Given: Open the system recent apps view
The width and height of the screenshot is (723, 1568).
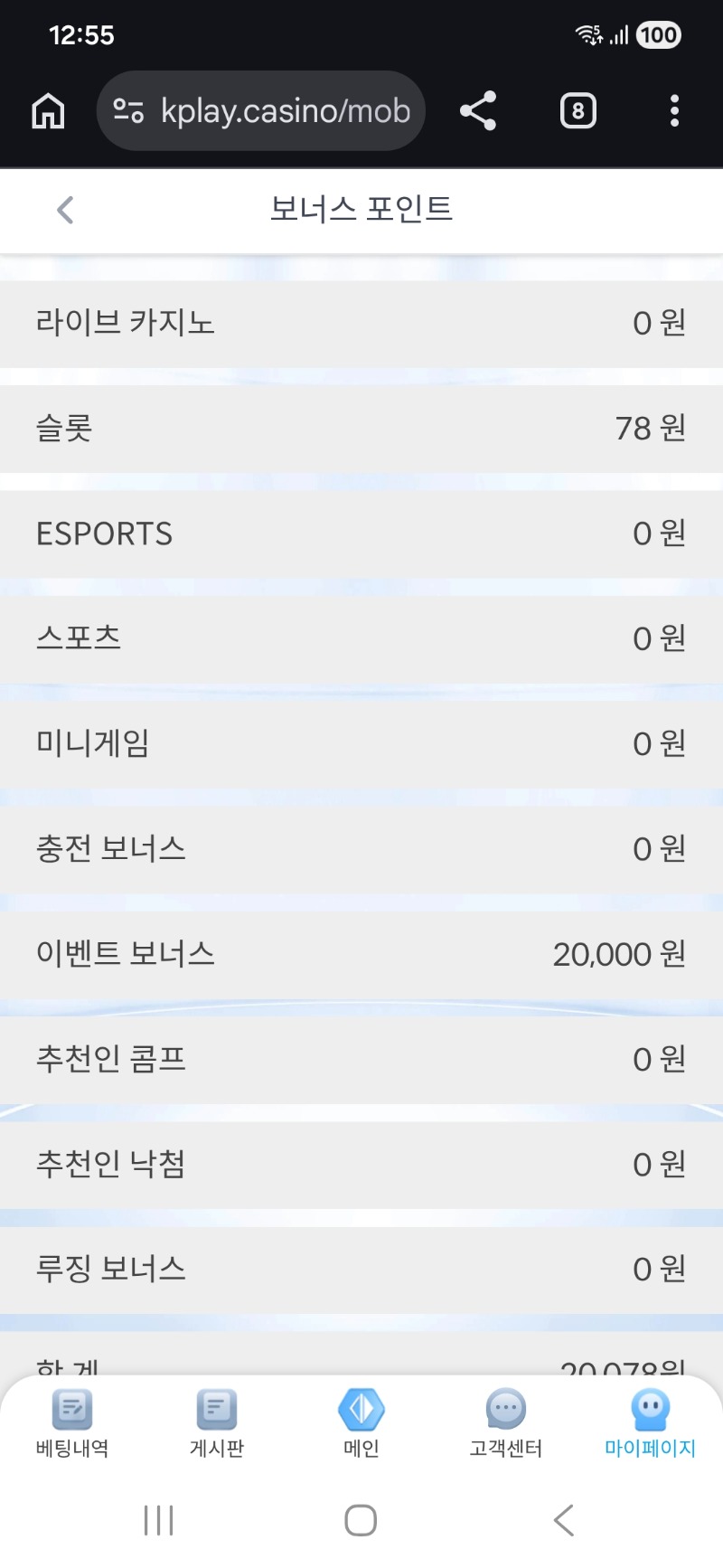Looking at the screenshot, I should pyautogui.click(x=159, y=1520).
